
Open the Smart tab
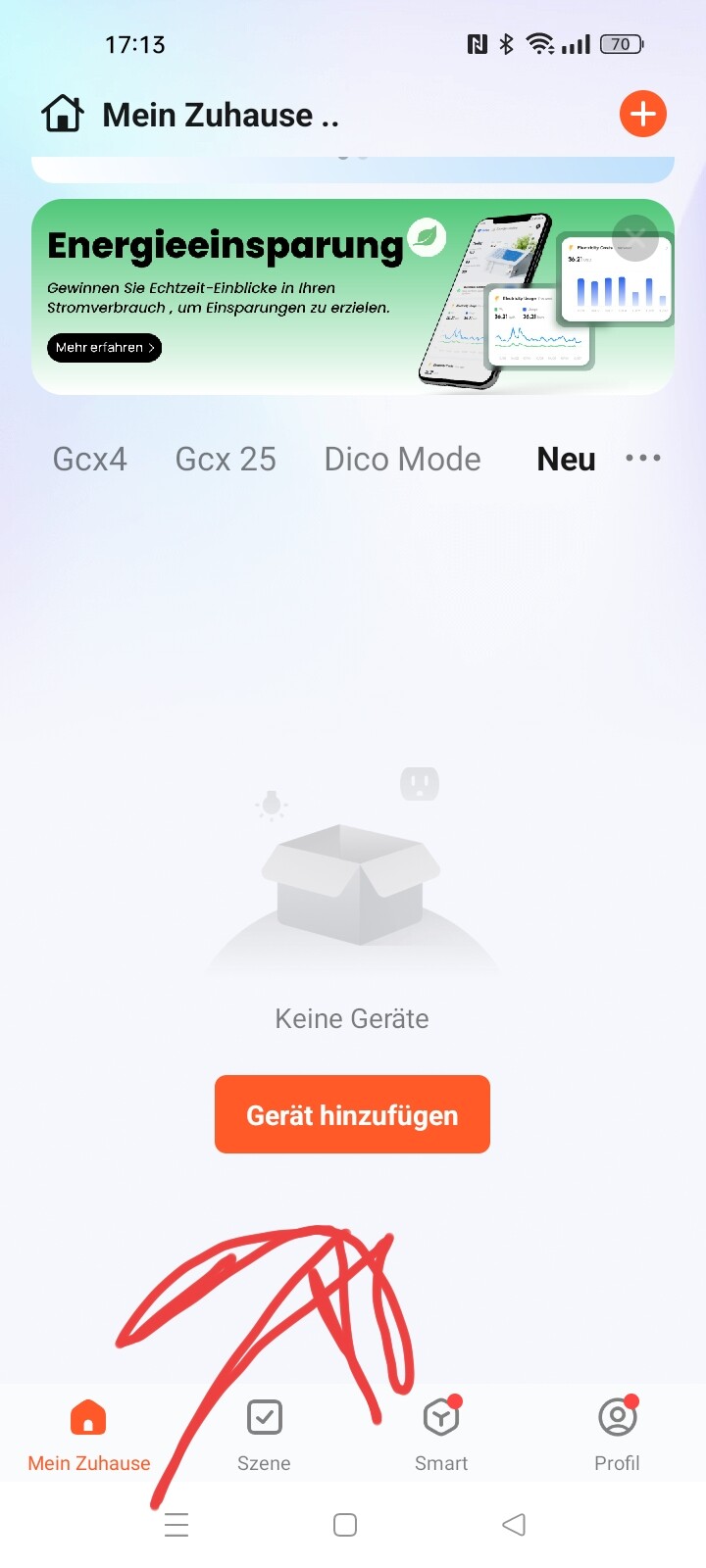[441, 1435]
